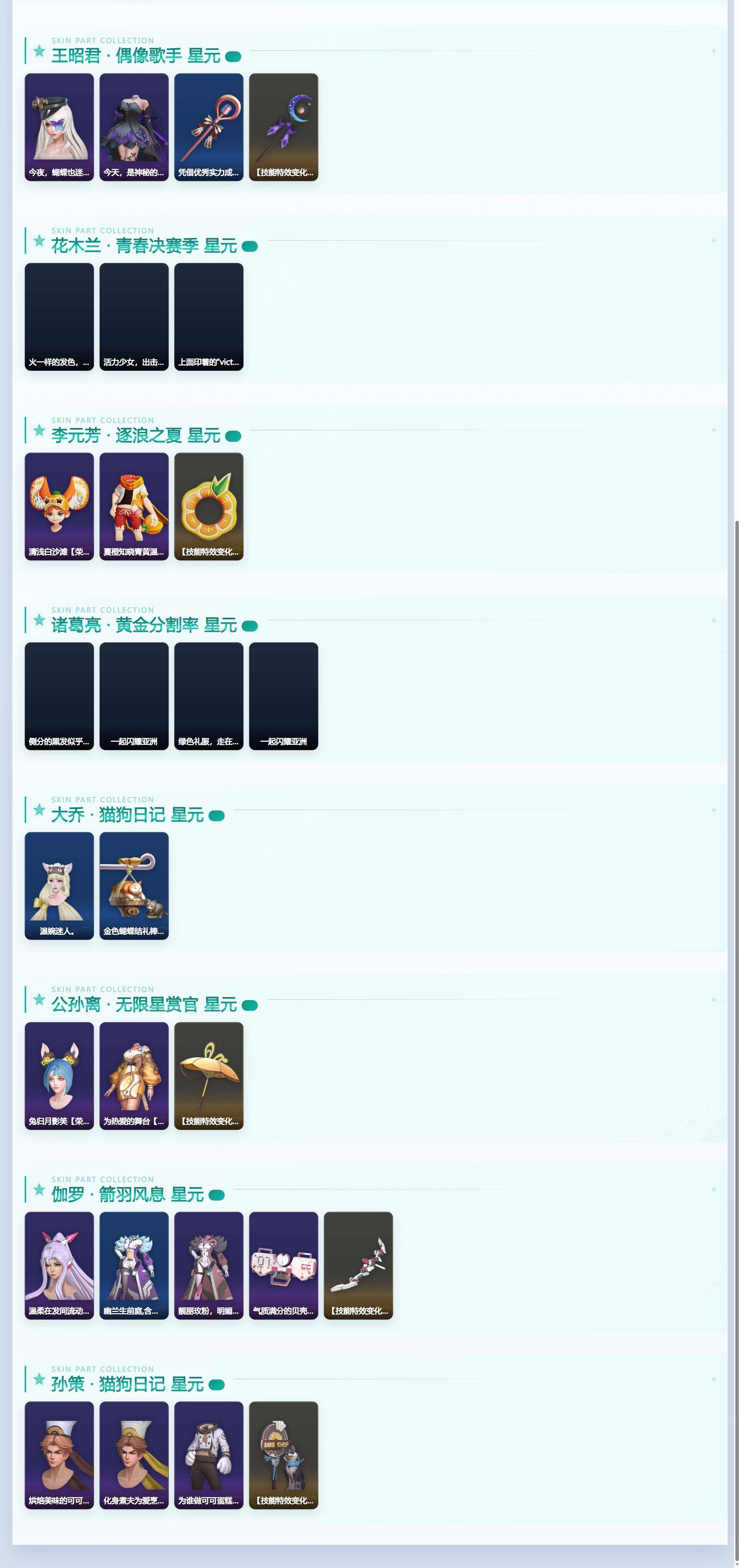This screenshot has height=1568, width=740.
Task: Open 伽罗 bow skill effect card
Action: coord(358,1265)
